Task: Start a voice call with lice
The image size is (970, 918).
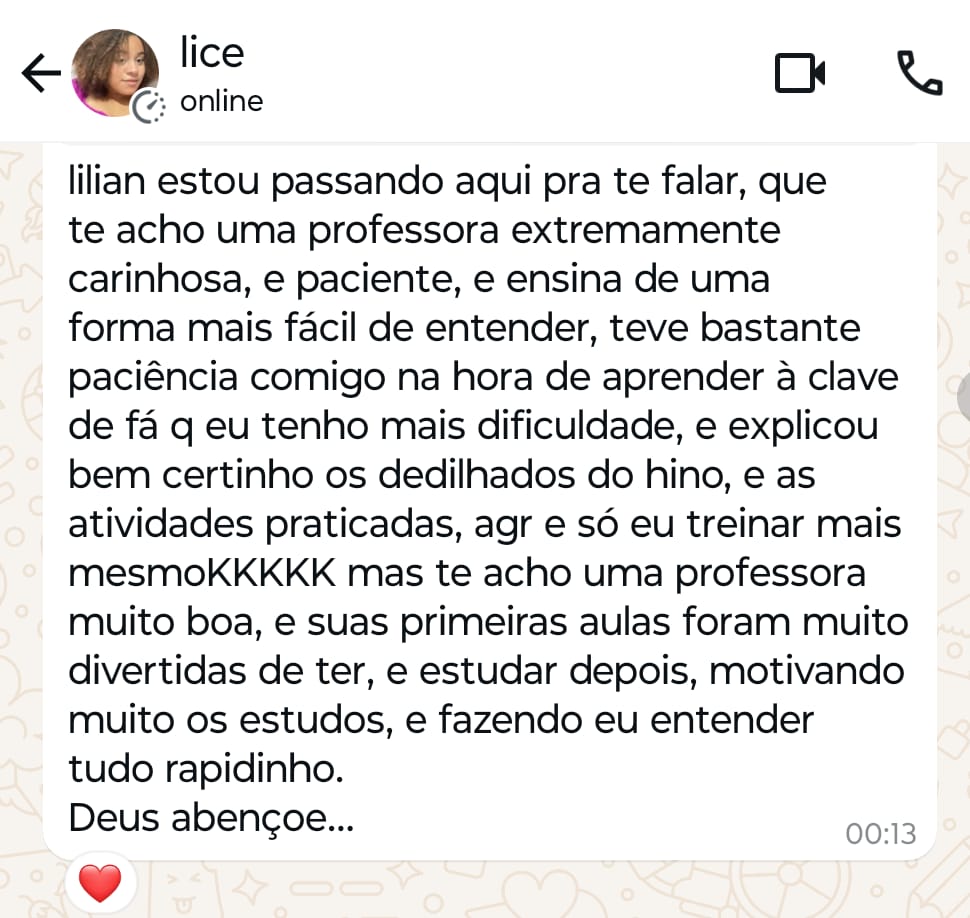Action: point(919,73)
